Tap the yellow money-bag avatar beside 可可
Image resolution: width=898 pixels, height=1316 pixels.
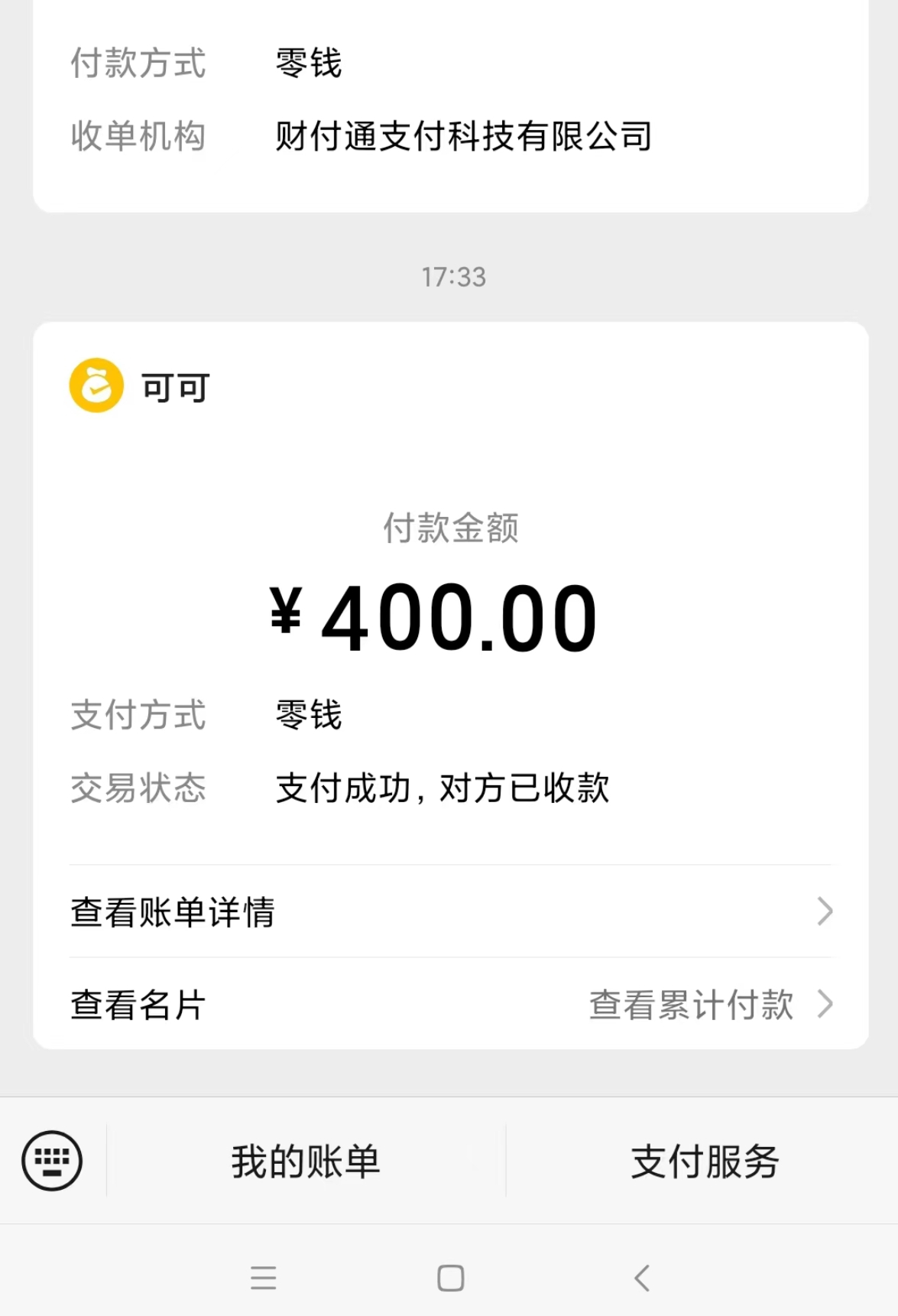tap(93, 386)
